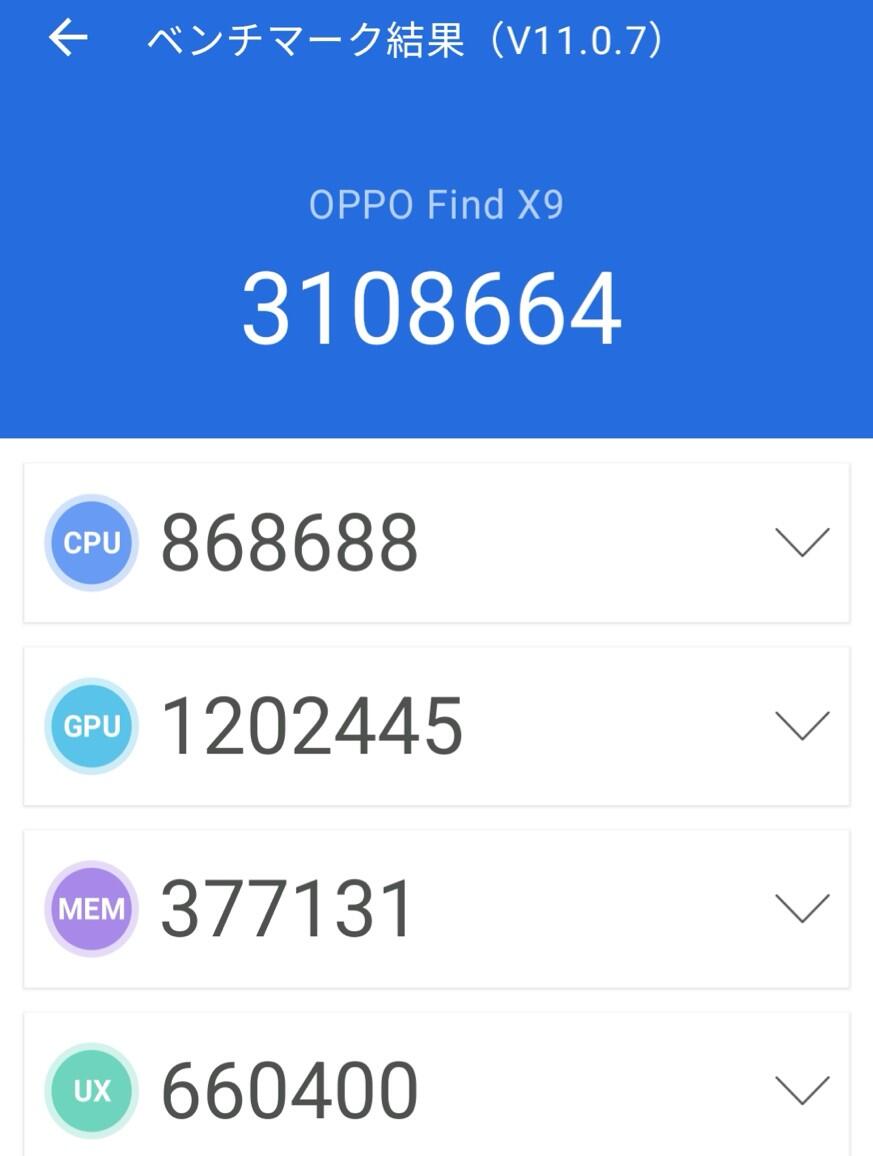Viewport: 873px width, 1156px height.
Task: Click the back arrow to return
Action: (67, 41)
